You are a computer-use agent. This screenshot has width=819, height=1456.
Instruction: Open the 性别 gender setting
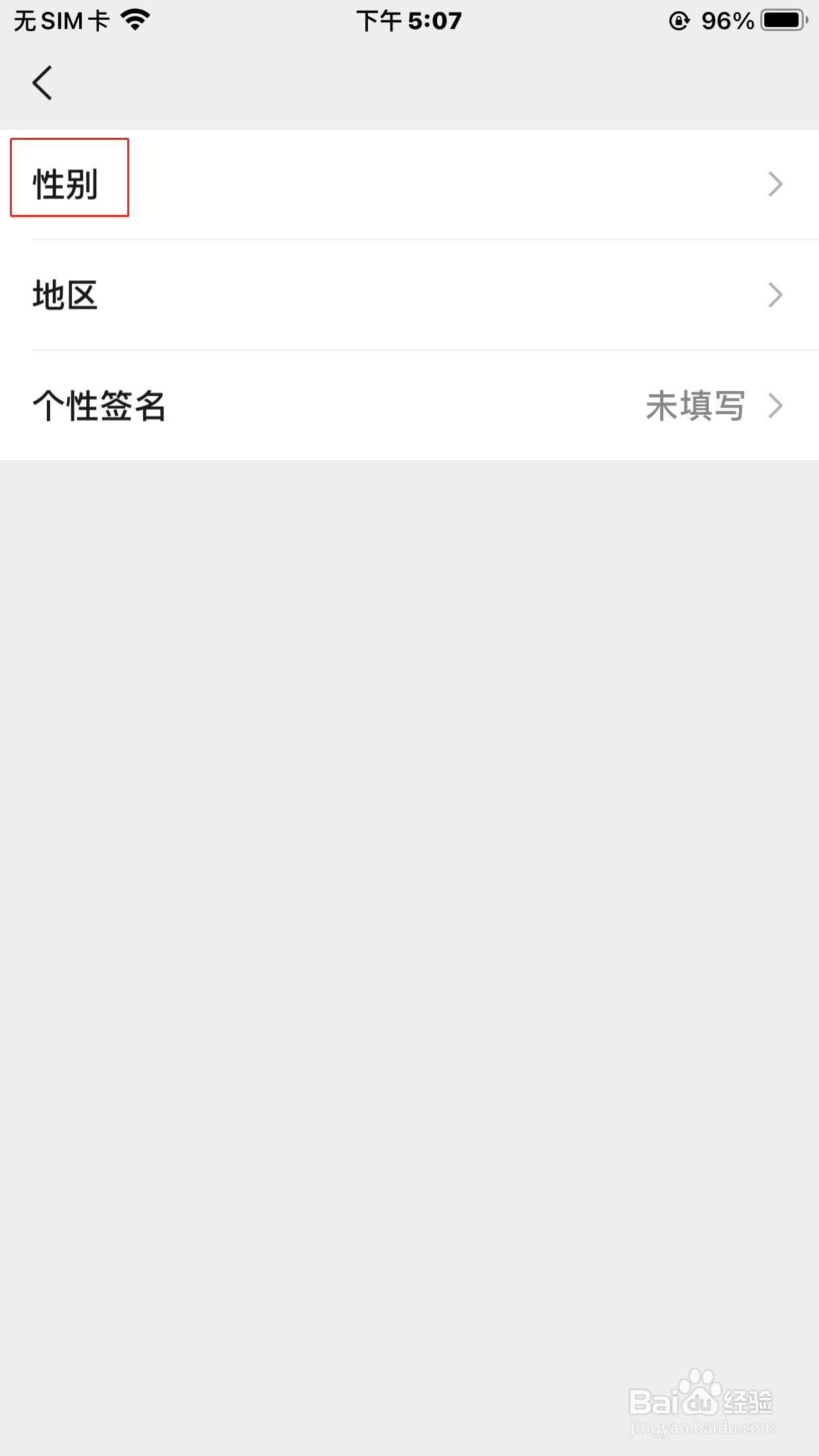pos(409,184)
